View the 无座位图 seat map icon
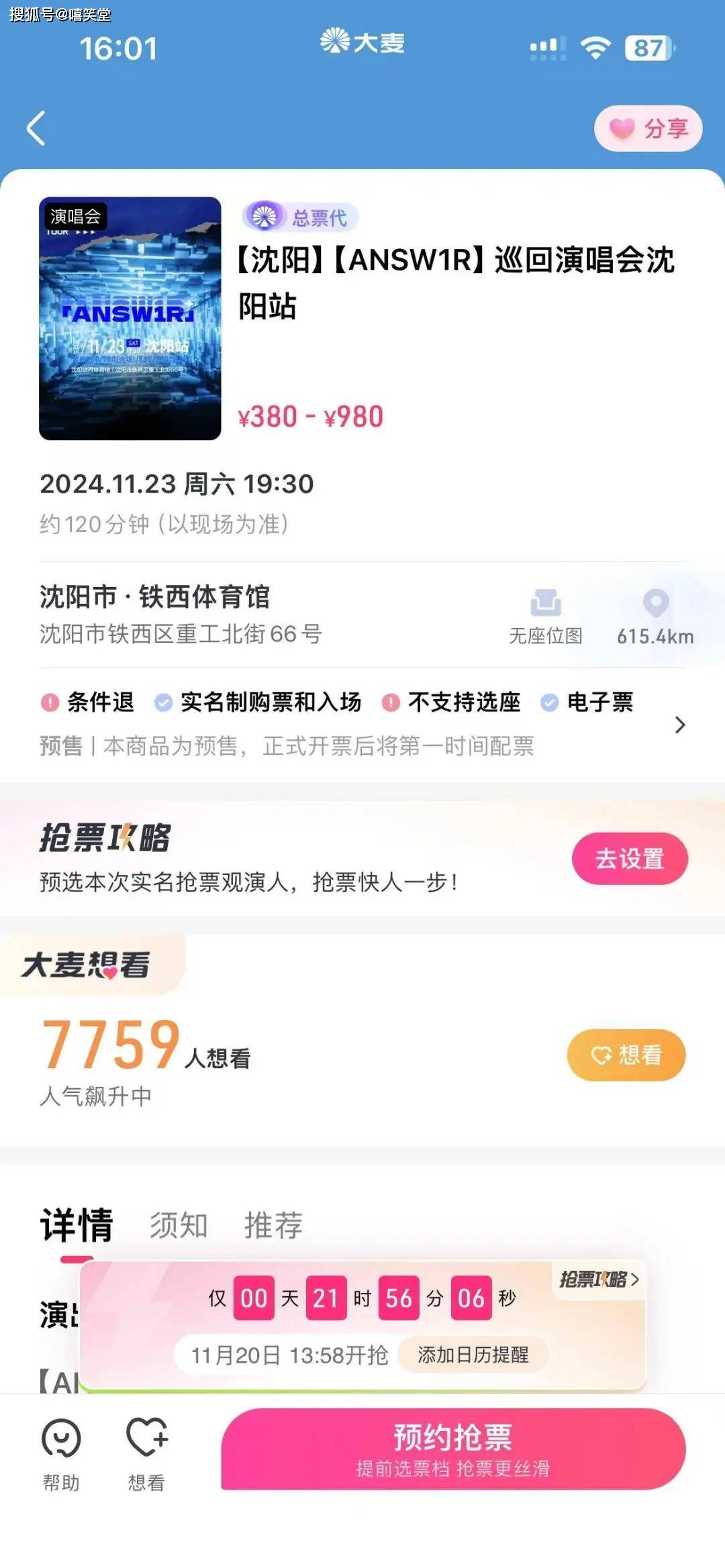This screenshot has height=1568, width=725. (545, 615)
